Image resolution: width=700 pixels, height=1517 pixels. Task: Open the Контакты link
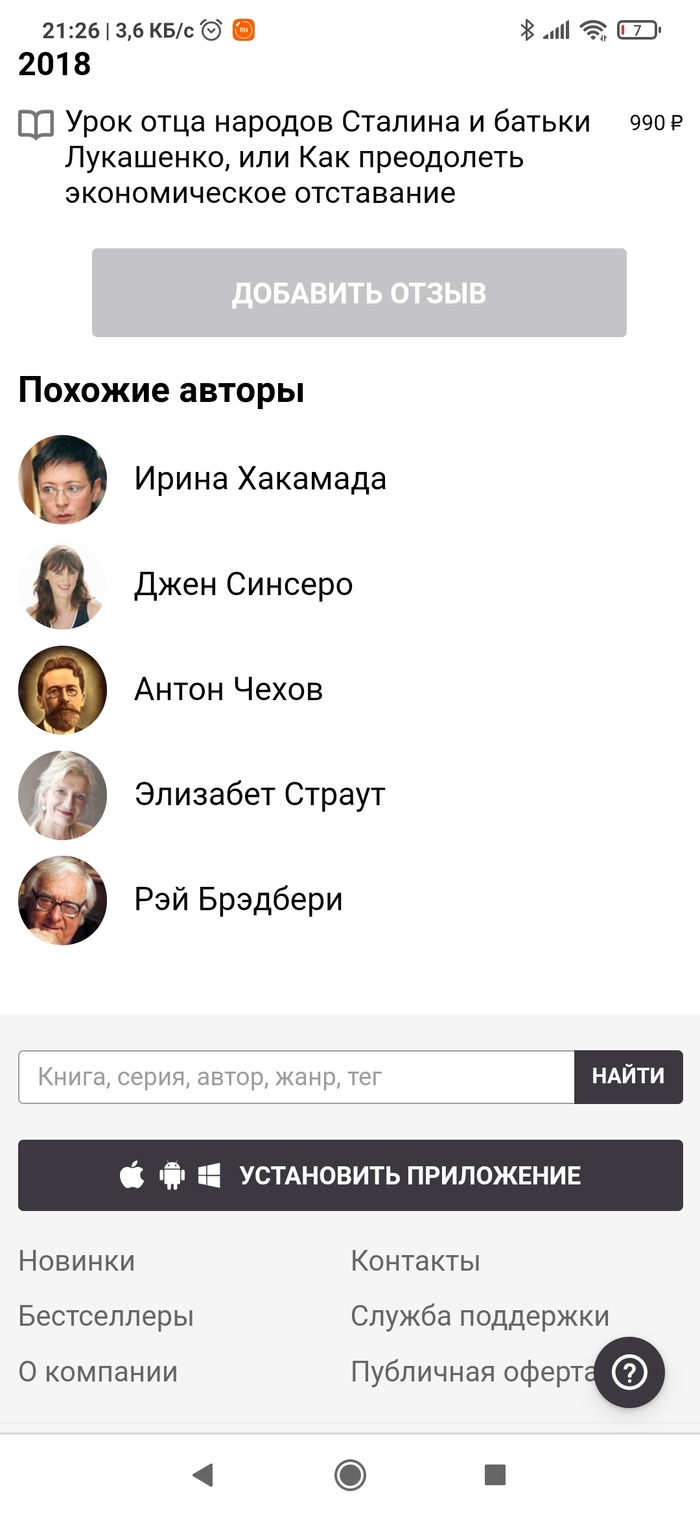click(x=415, y=1261)
